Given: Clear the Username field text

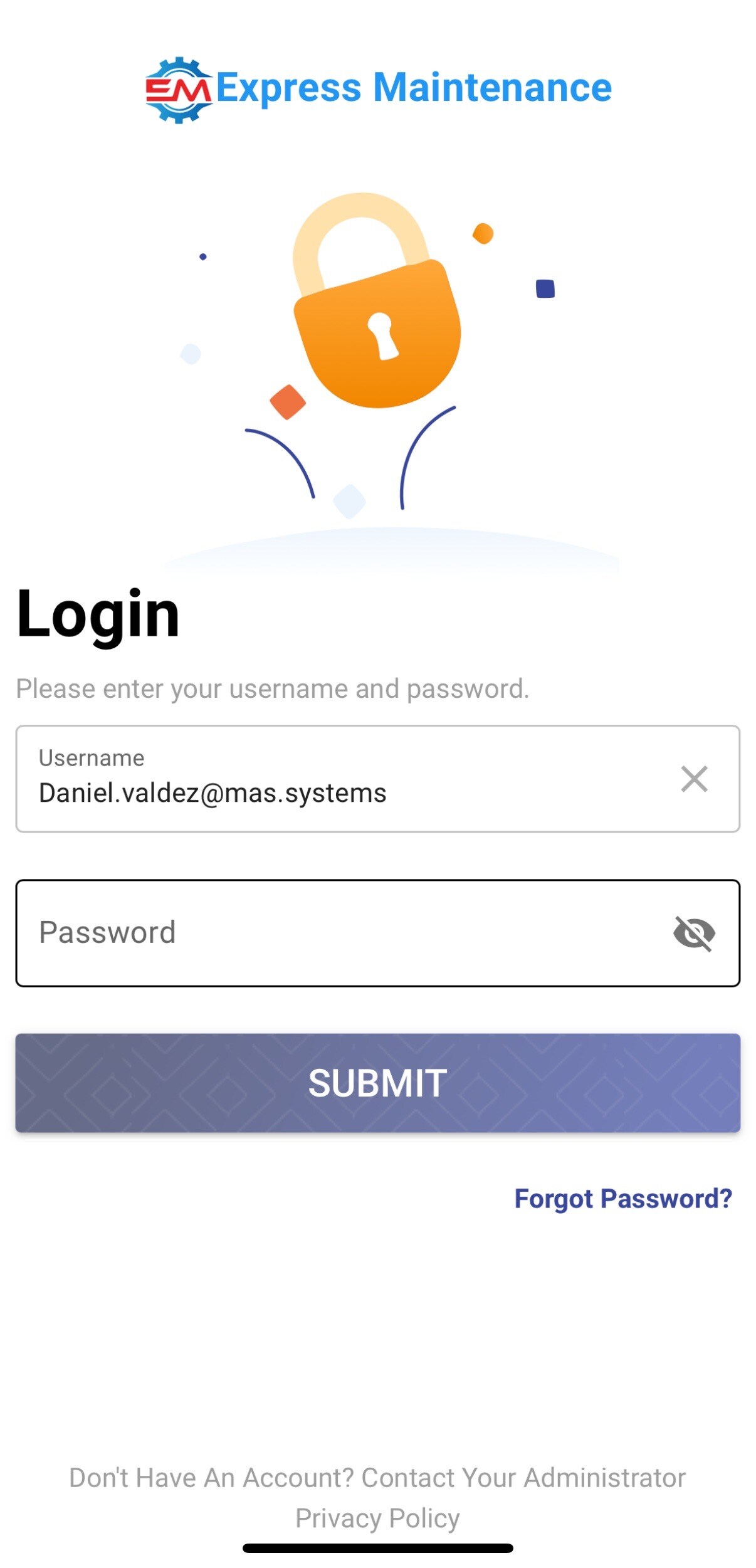Looking at the screenshot, I should pyautogui.click(x=694, y=779).
